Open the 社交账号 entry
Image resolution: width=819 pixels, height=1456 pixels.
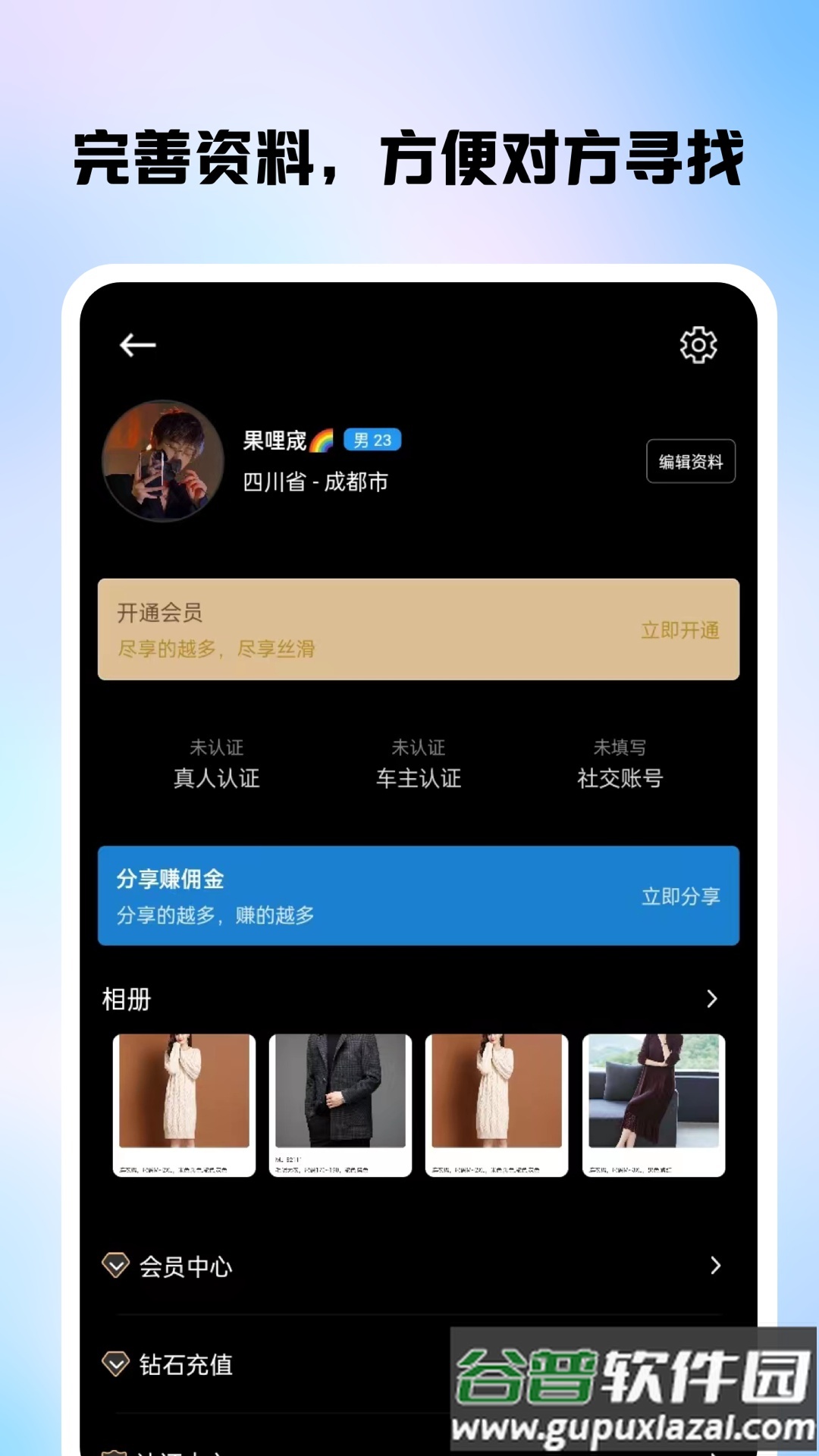point(618,780)
